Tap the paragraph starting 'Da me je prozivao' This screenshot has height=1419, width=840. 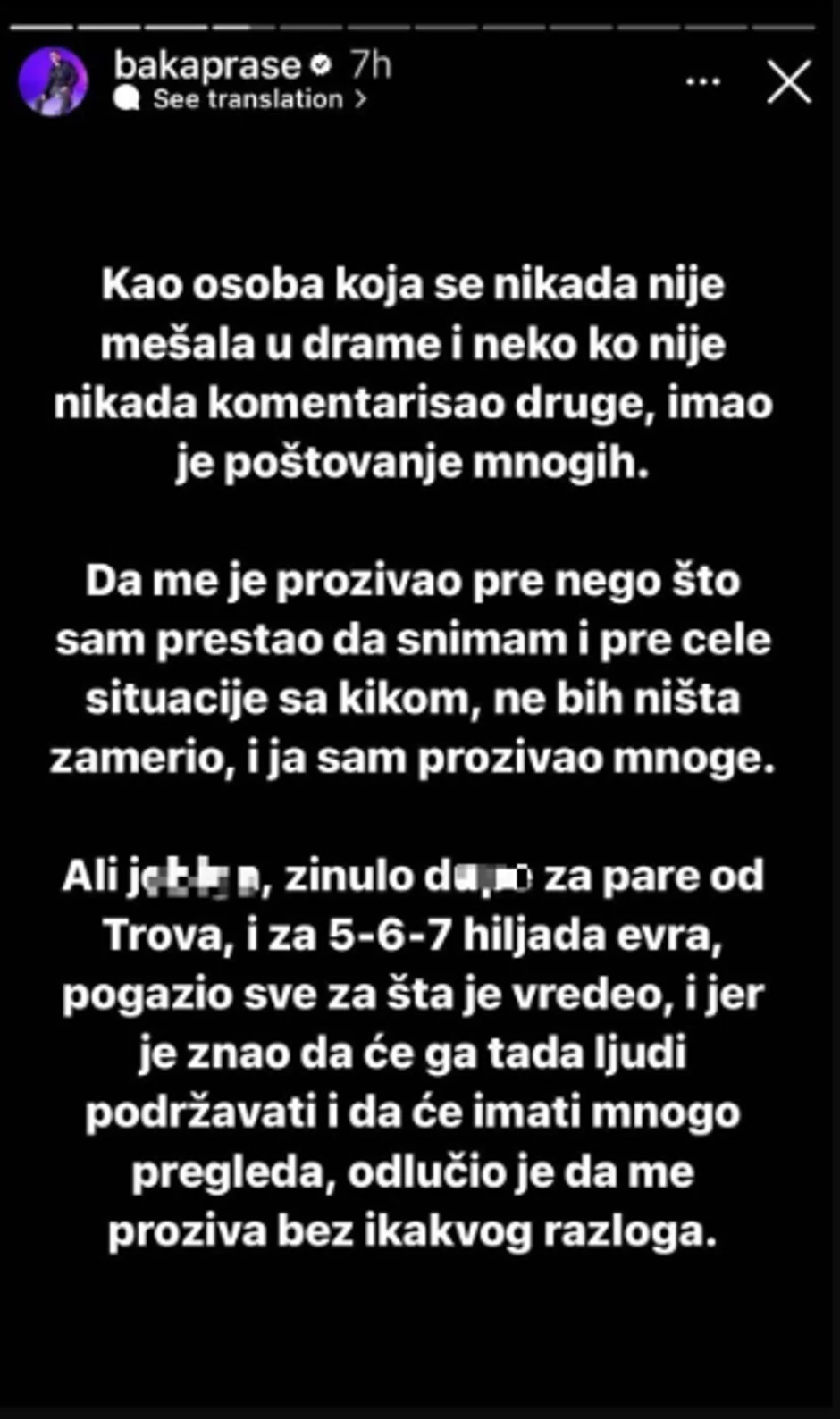420,670
